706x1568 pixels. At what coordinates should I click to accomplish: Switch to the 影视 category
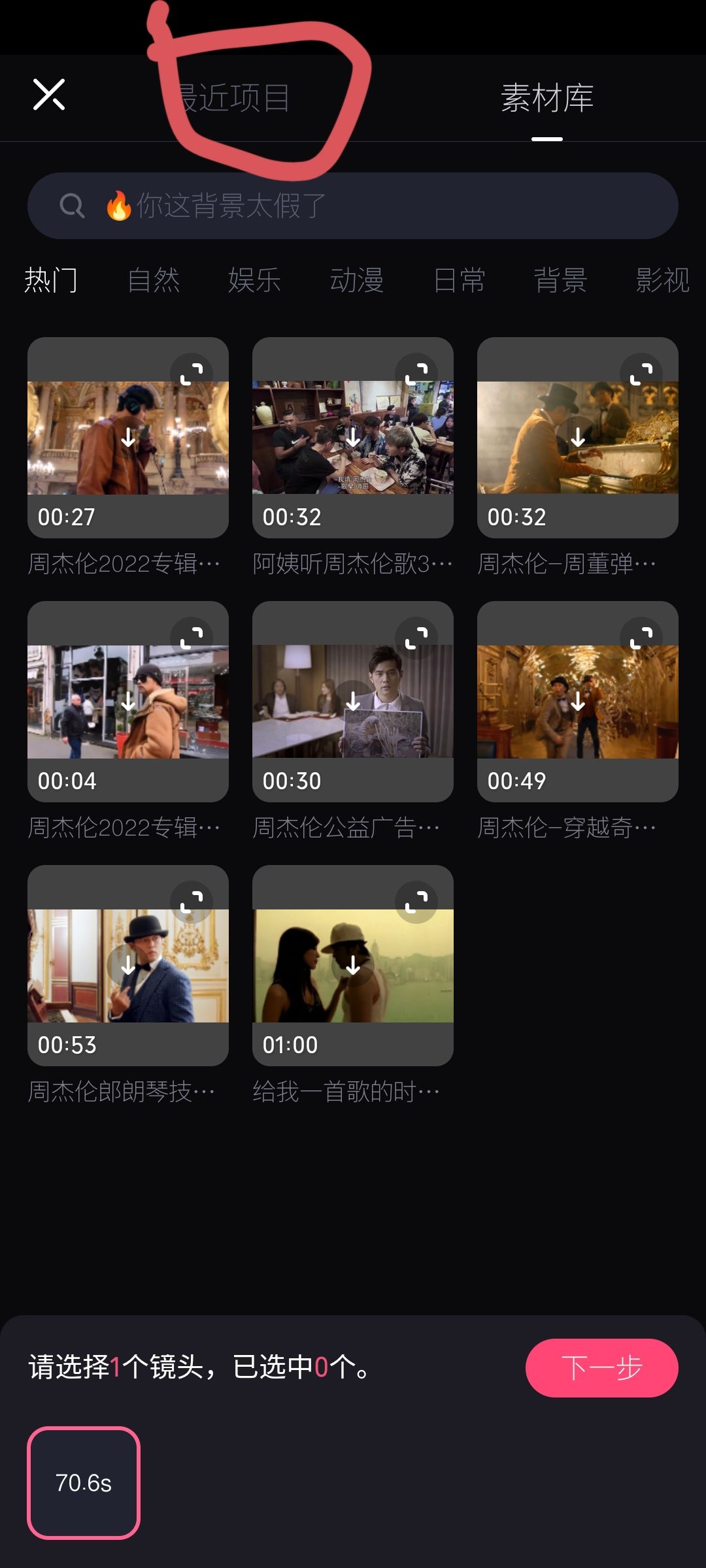tap(662, 280)
